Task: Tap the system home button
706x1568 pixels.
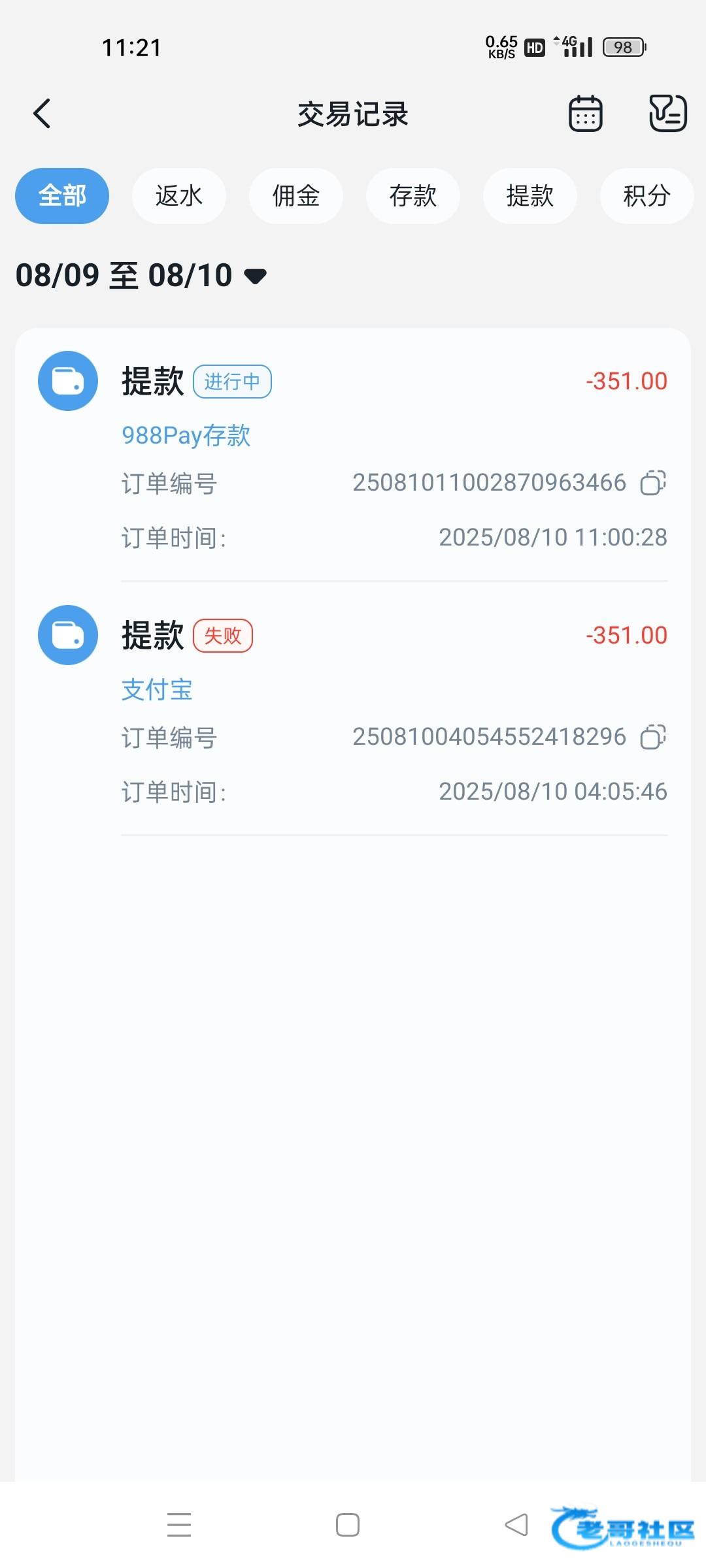Action: coord(348,1525)
